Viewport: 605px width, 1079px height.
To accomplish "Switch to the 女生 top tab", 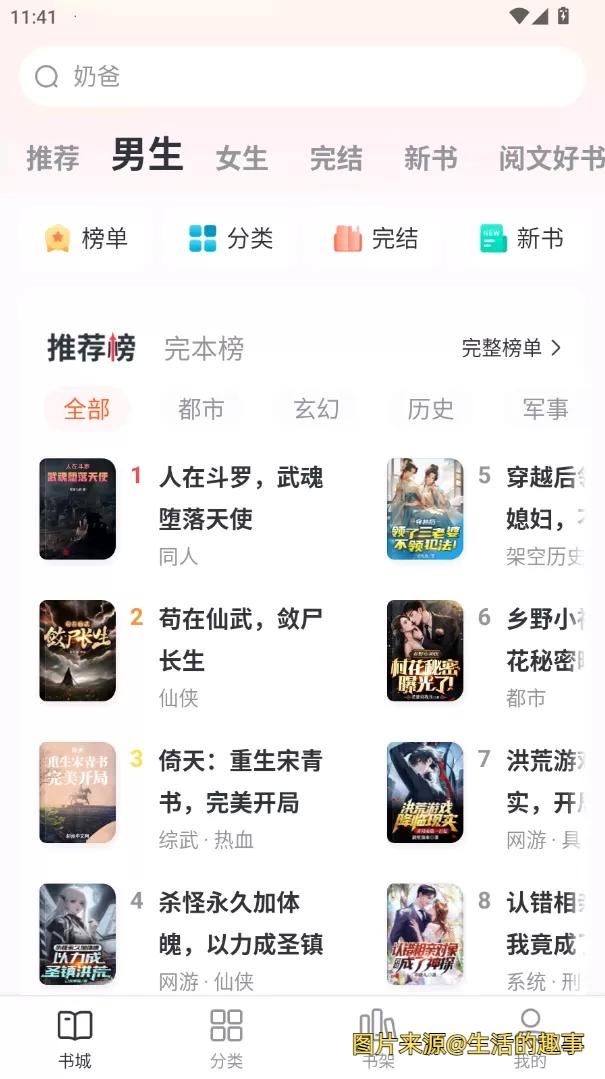I will (242, 158).
